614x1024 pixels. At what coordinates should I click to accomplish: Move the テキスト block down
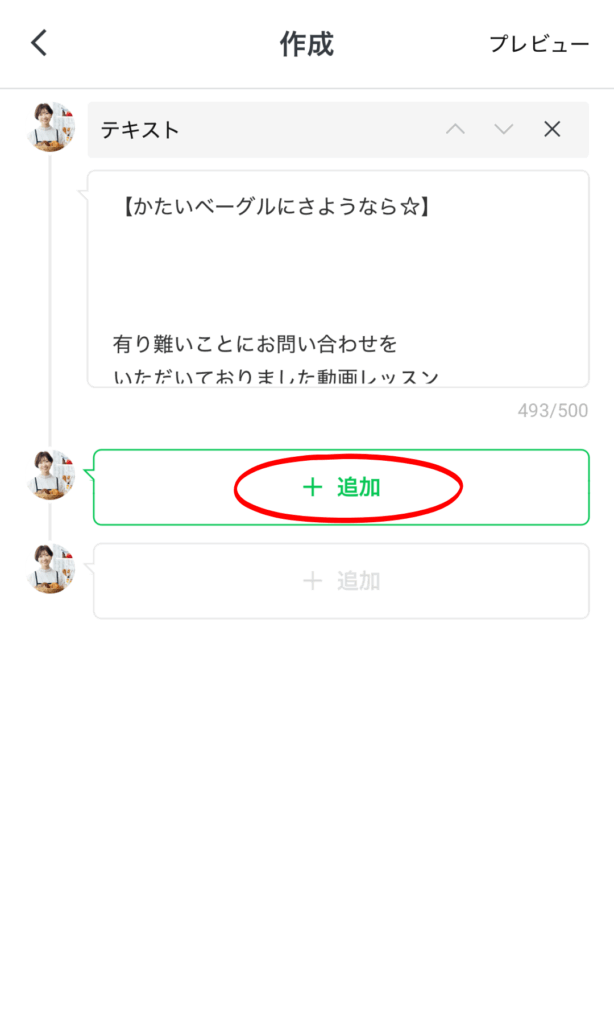tap(503, 129)
